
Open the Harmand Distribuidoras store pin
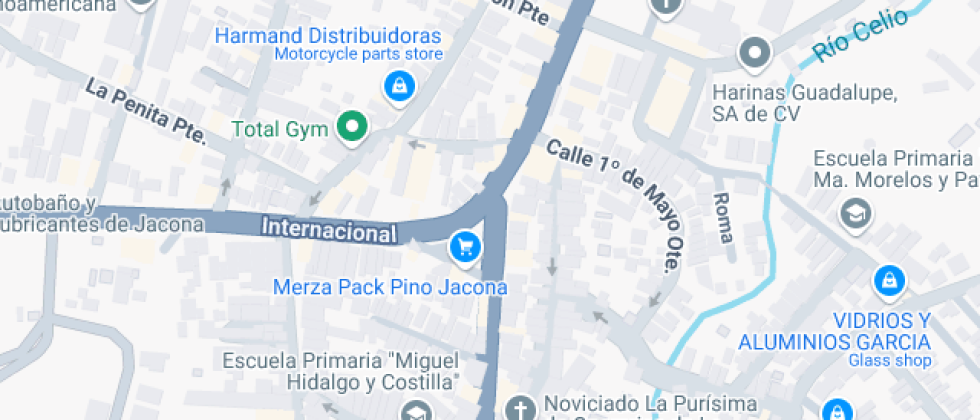click(399, 86)
